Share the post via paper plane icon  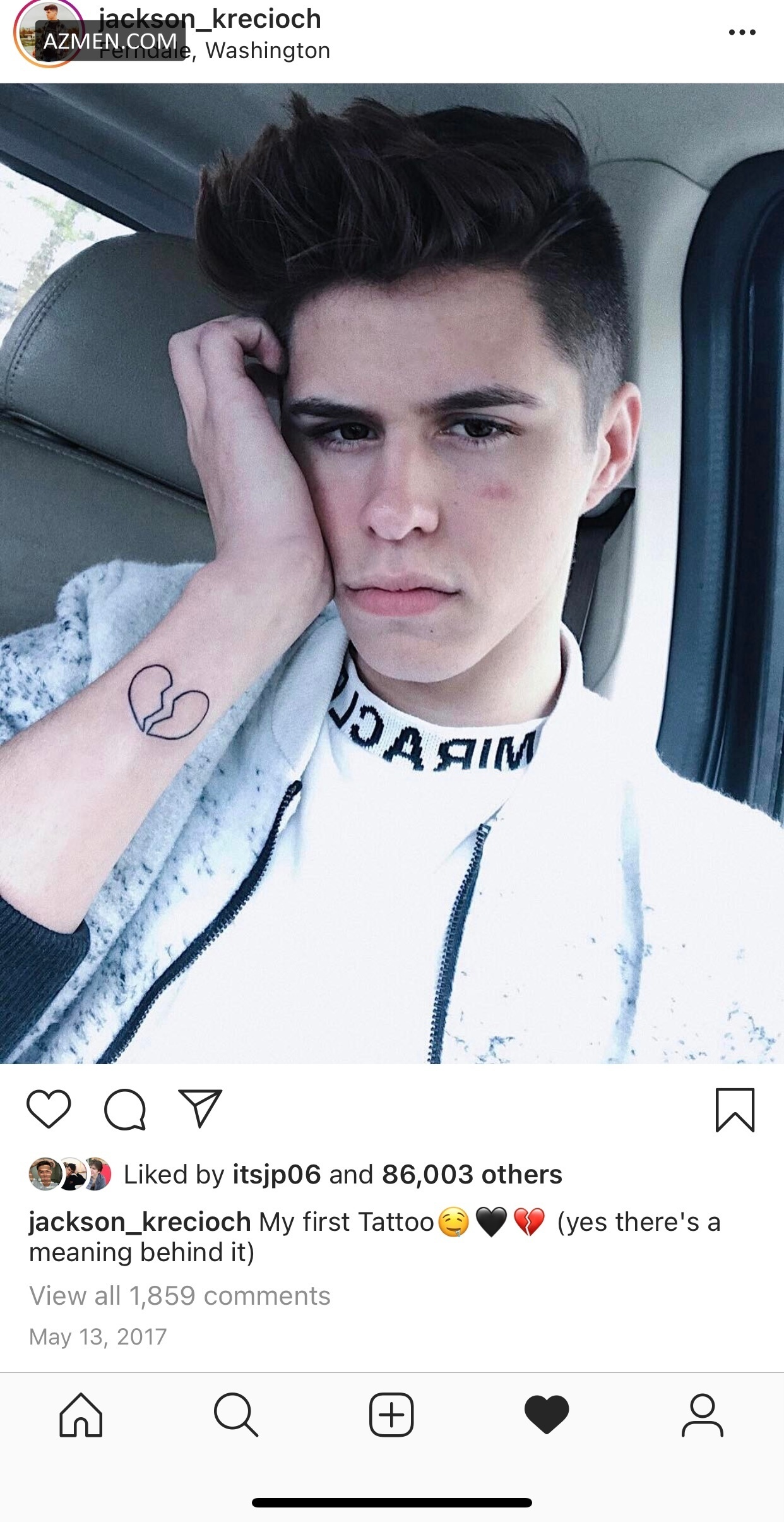click(200, 1108)
